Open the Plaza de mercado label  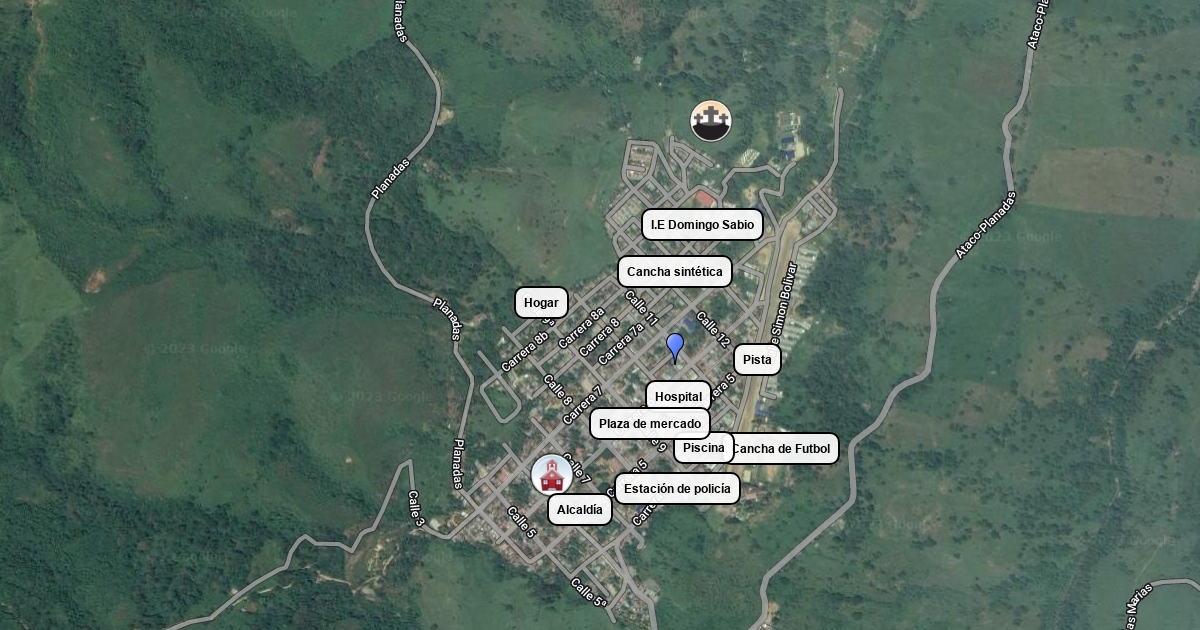point(650,424)
